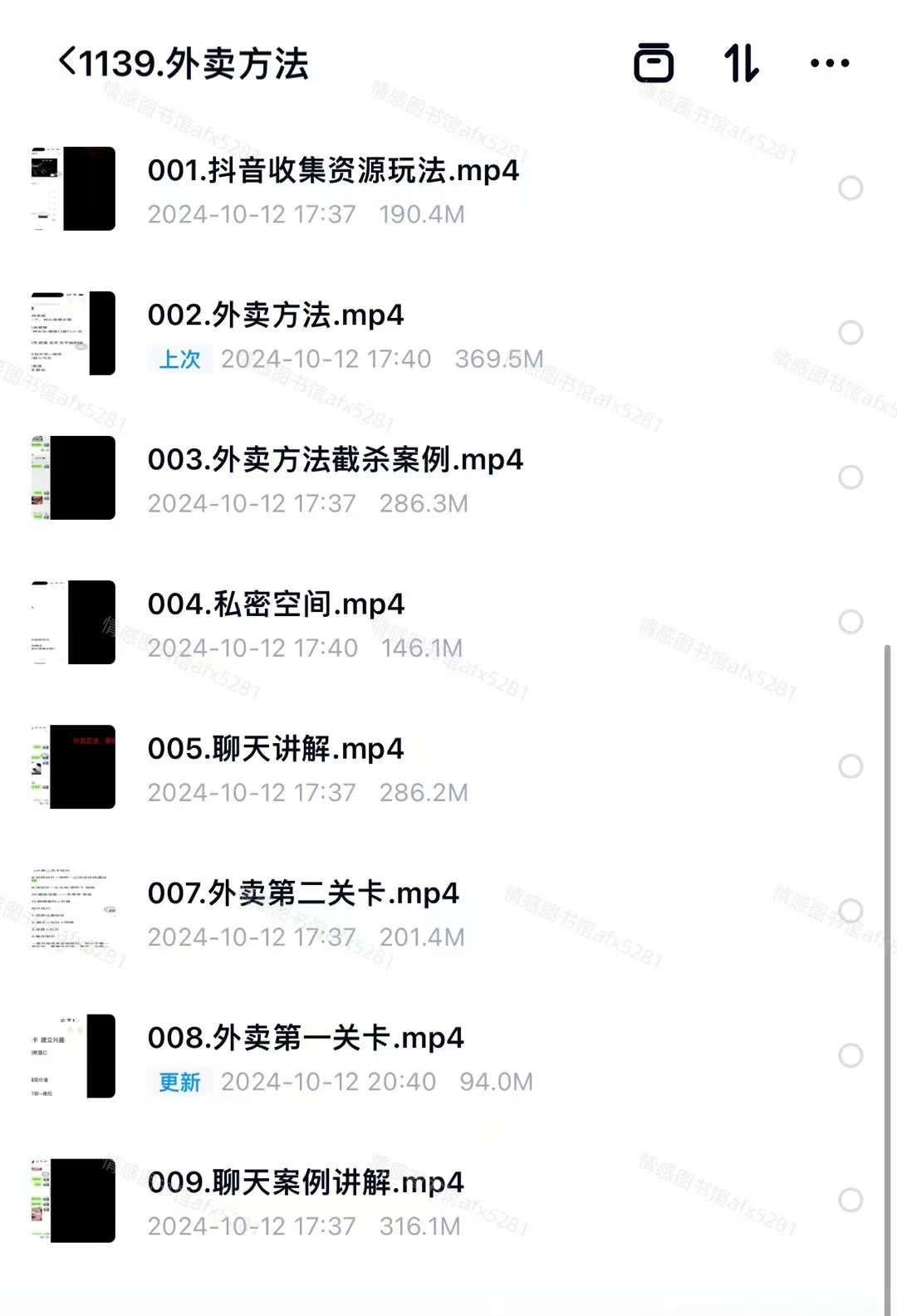Go back from 1139.外卖方法 folder
Image resolution: width=897 pixels, height=1316 pixels.
pyautogui.click(x=68, y=63)
